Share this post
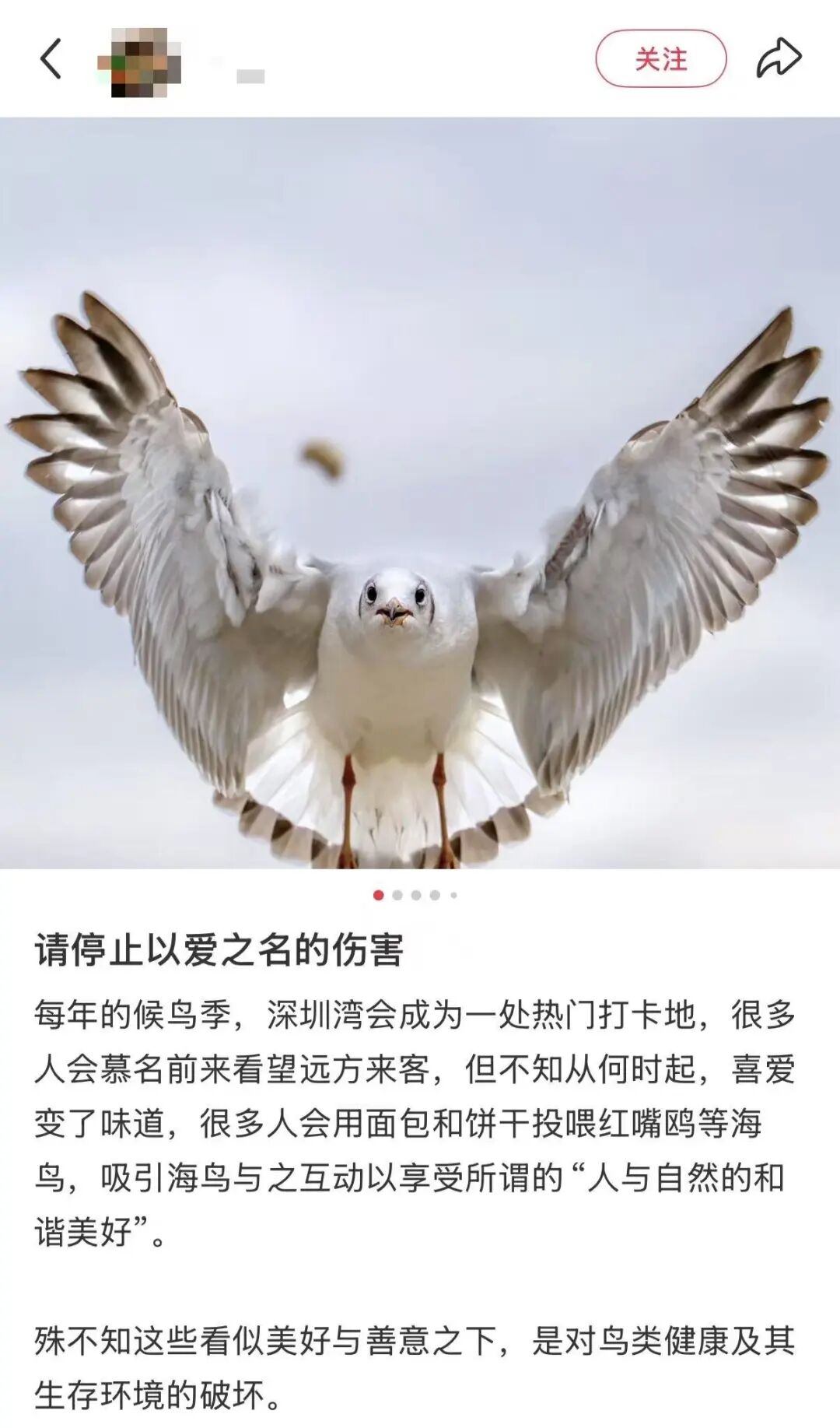Screen dimensions: 840x1428 coord(779,58)
